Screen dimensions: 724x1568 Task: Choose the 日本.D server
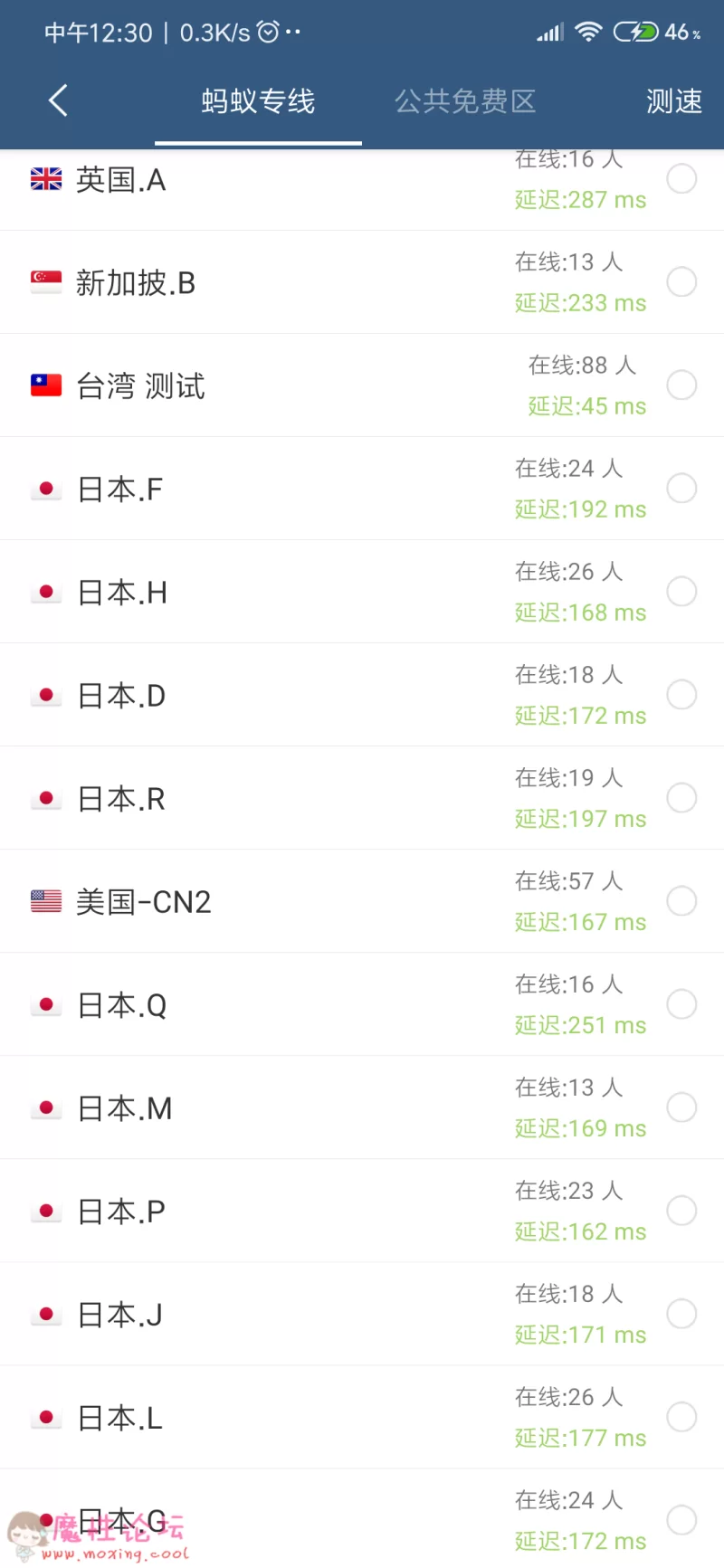tap(362, 695)
